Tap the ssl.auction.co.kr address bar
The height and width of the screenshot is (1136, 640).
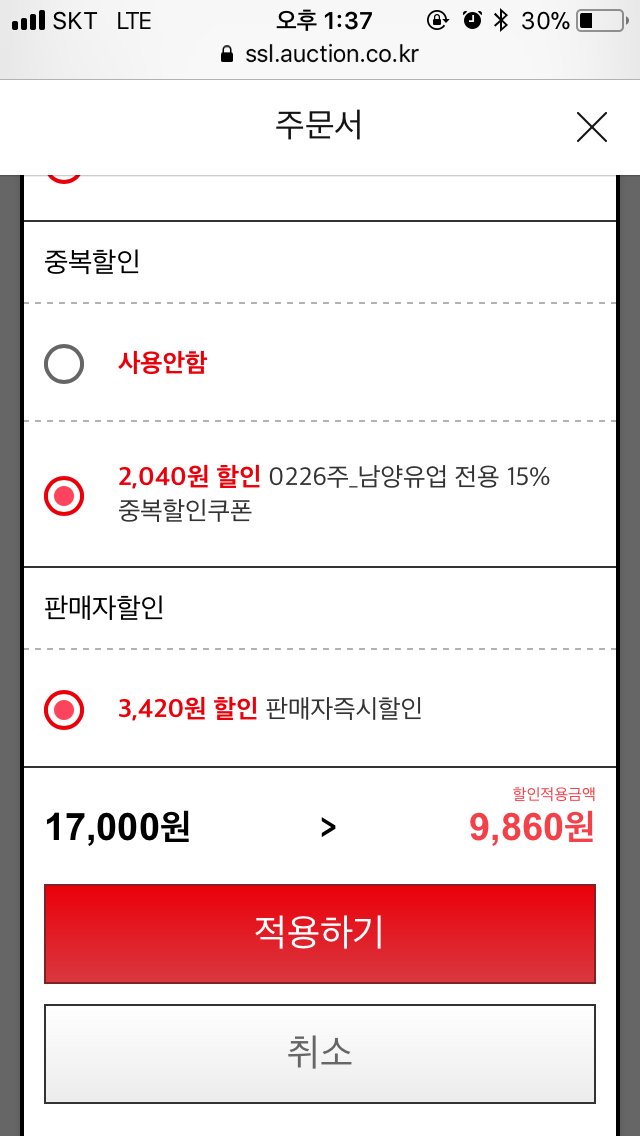click(320, 54)
